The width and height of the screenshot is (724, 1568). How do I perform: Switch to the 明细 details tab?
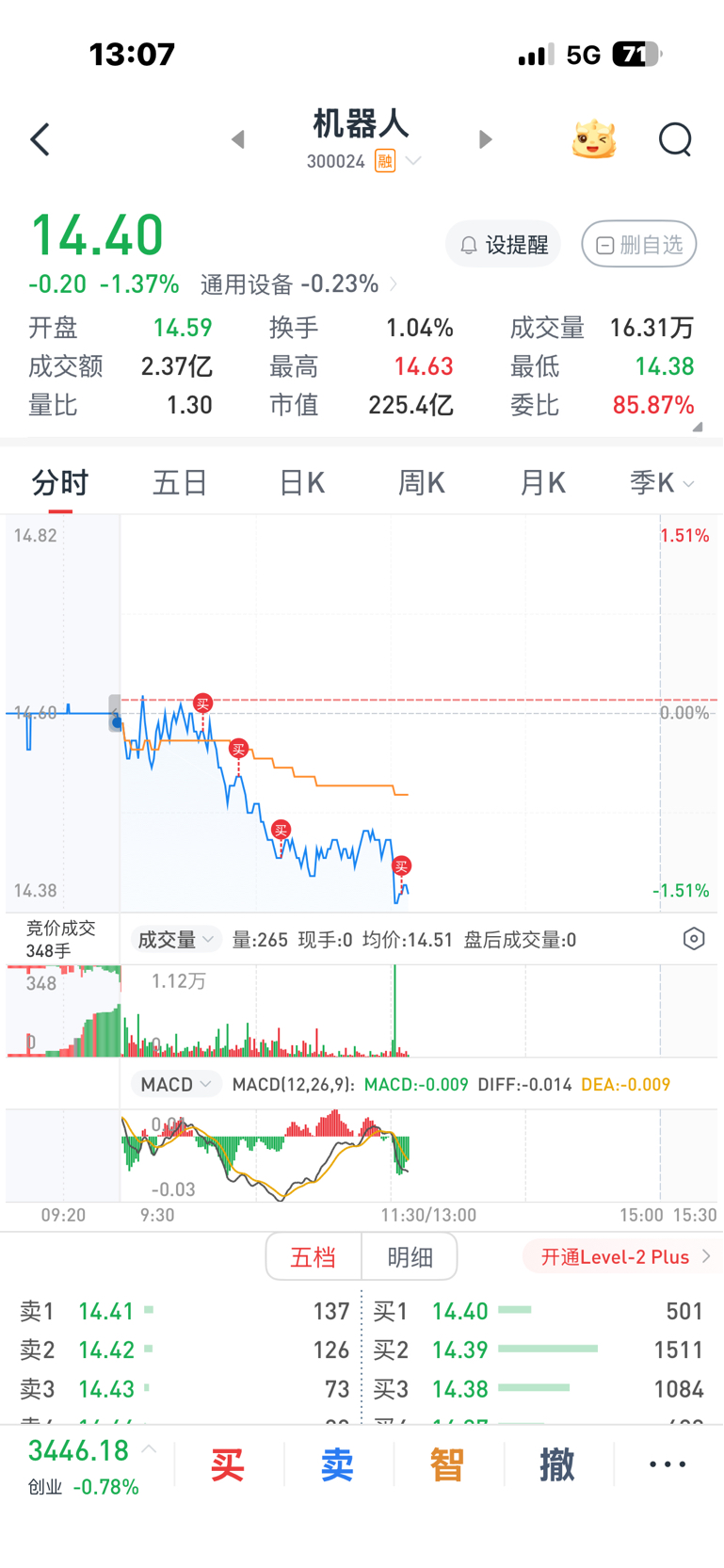[x=410, y=1256]
